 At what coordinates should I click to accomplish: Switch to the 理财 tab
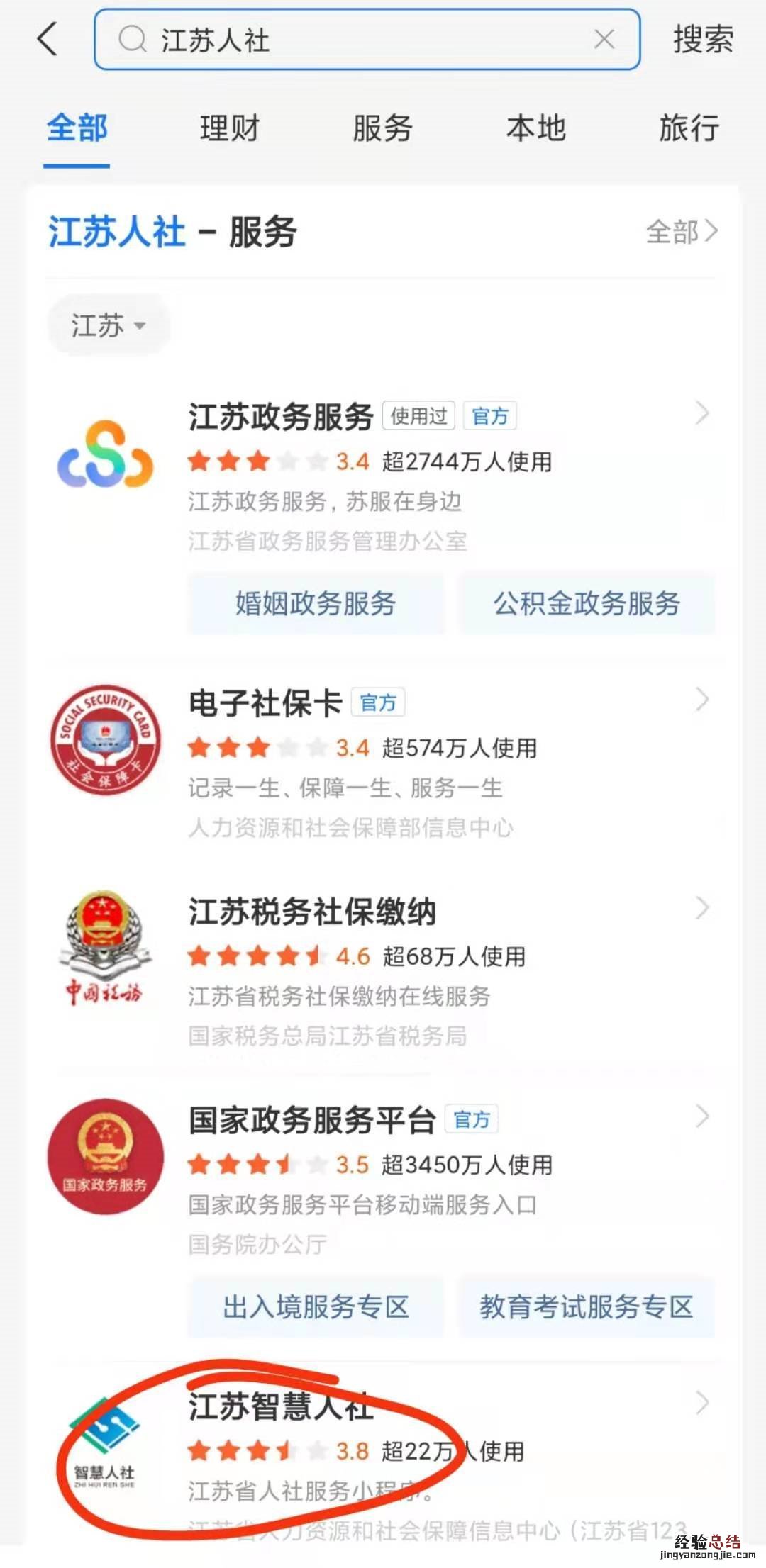[230, 129]
